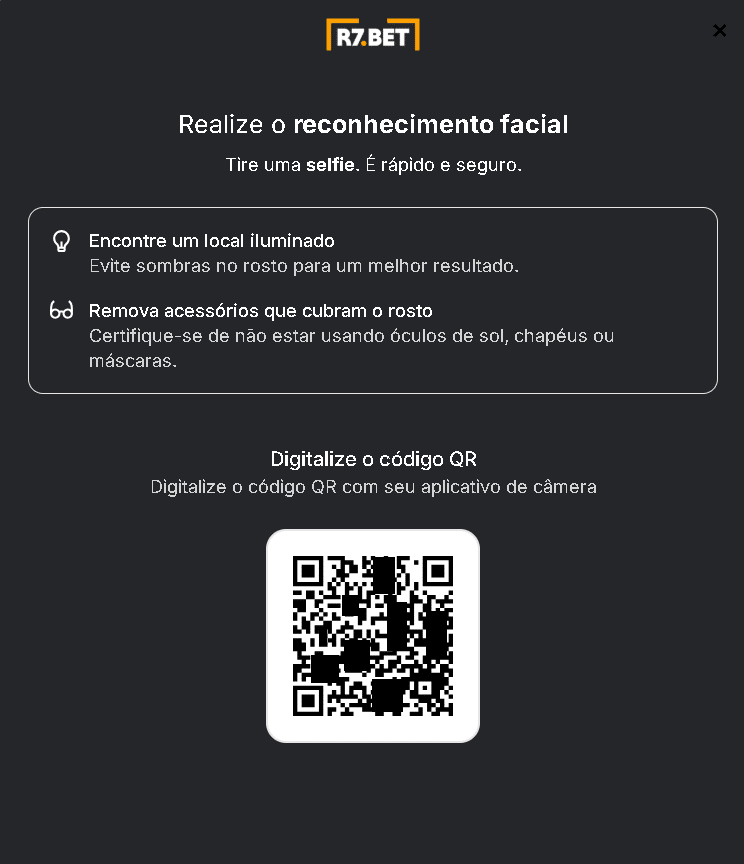Screen dimensions: 744x864
Task: Select the R7.BET logo
Action: coord(372,33)
